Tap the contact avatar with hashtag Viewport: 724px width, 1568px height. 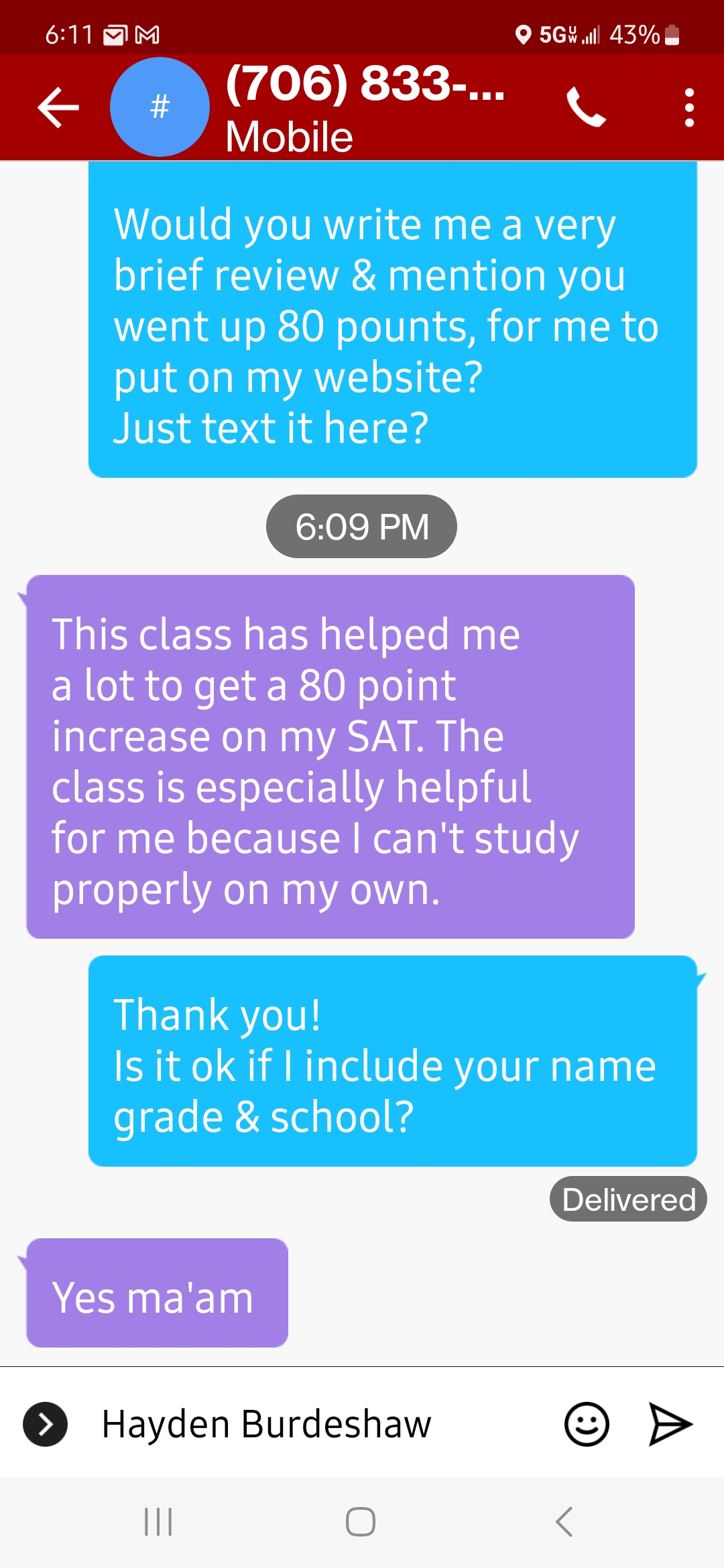pyautogui.click(x=159, y=106)
